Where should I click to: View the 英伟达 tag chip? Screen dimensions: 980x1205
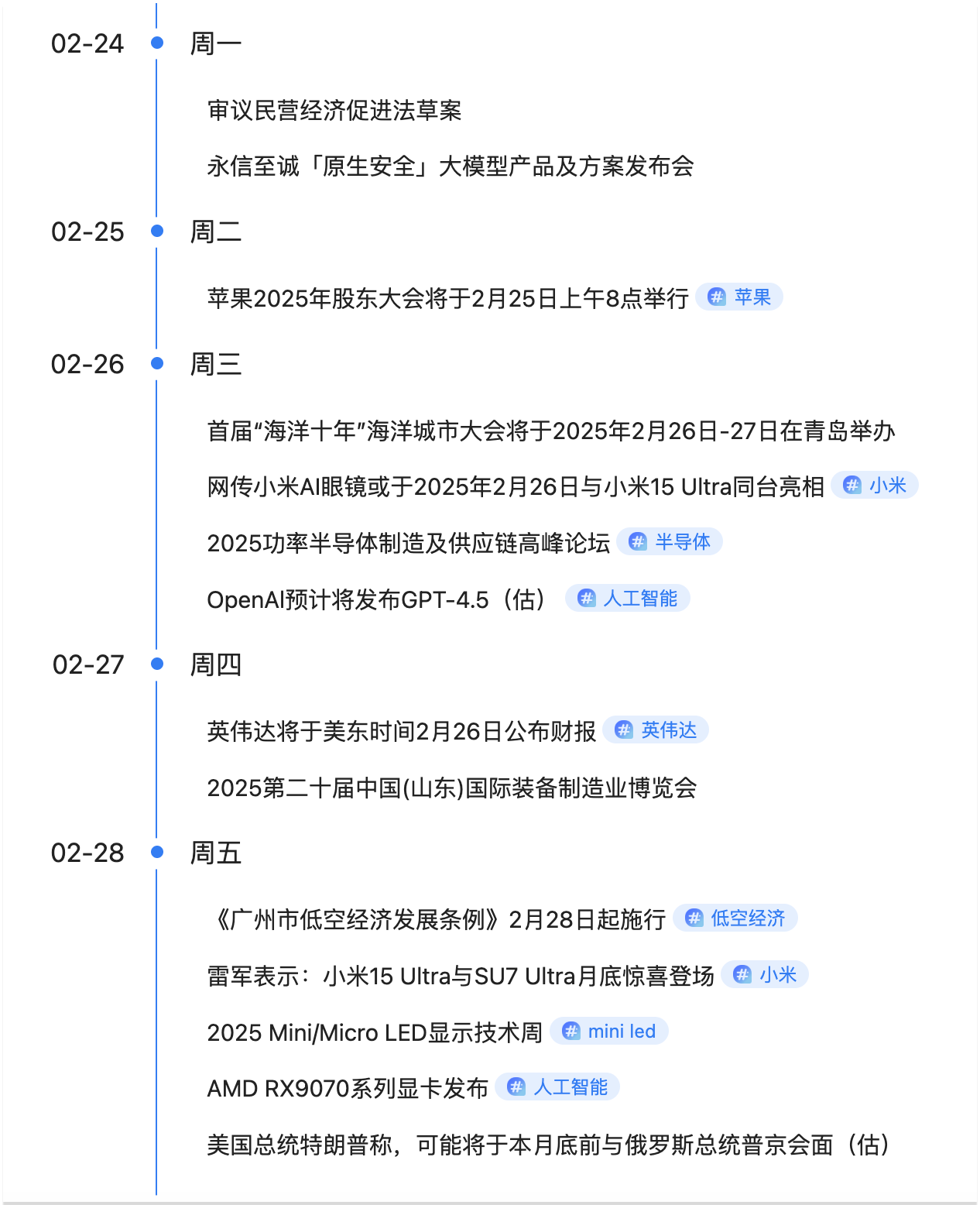[656, 730]
